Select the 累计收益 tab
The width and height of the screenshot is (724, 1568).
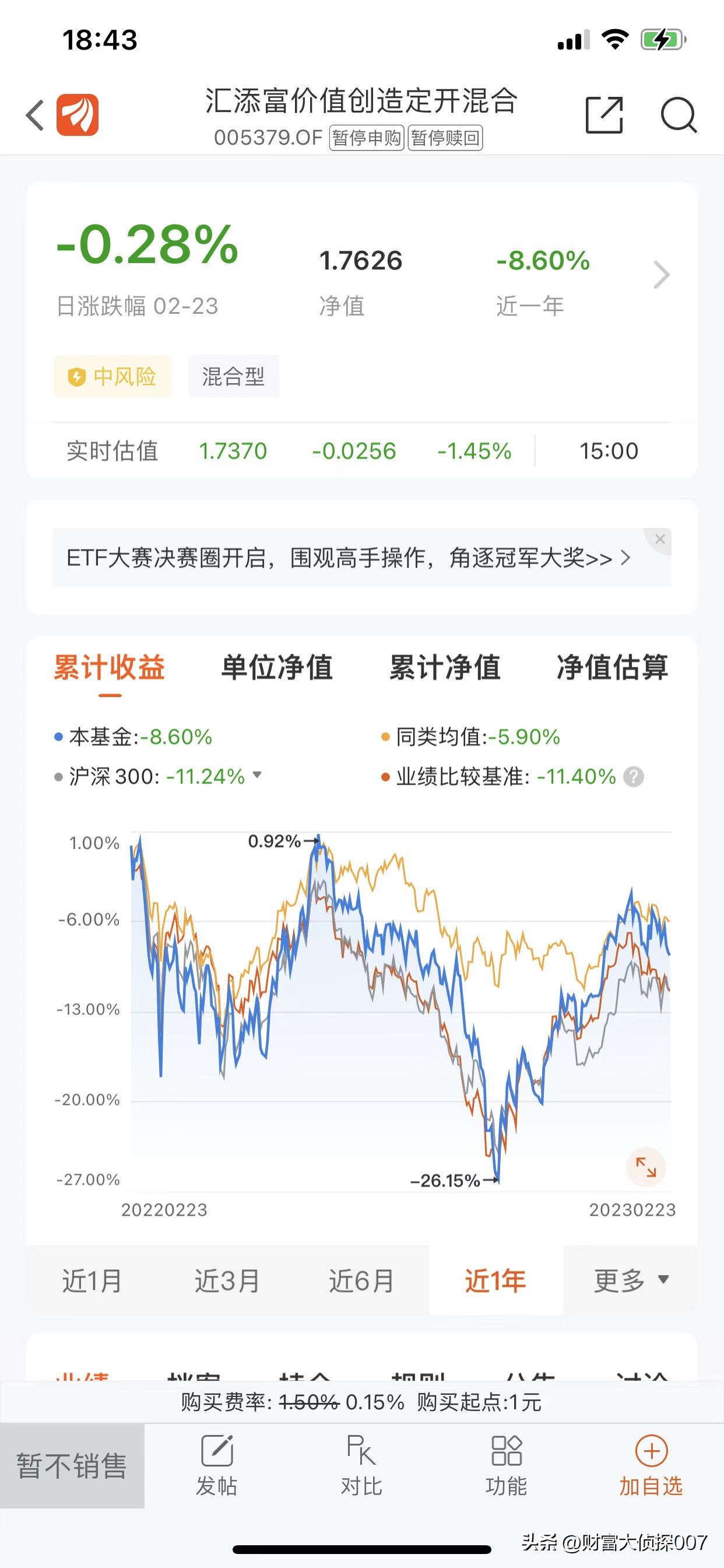(110, 667)
